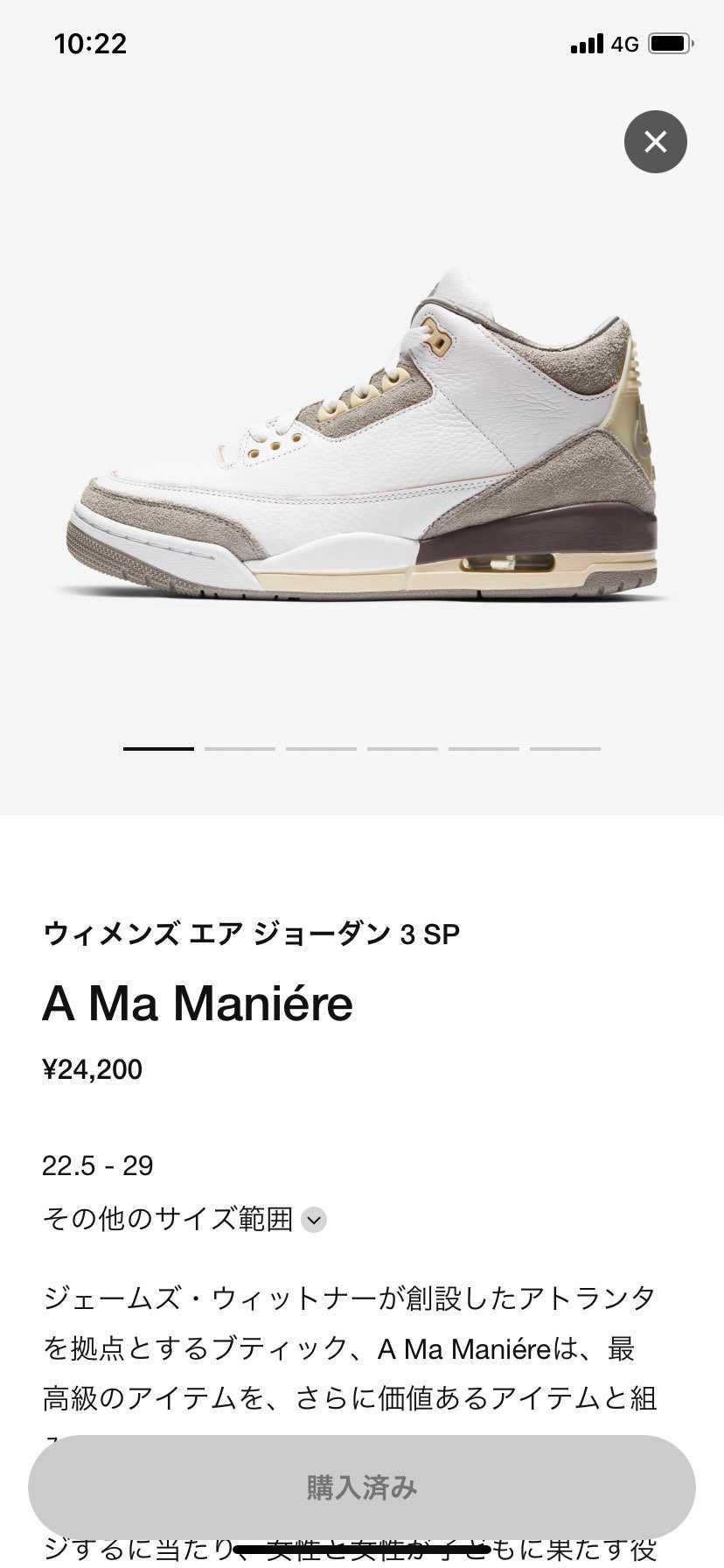This screenshot has height=1568, width=724.
Task: Select the second image carousel dot
Action: [x=240, y=748]
